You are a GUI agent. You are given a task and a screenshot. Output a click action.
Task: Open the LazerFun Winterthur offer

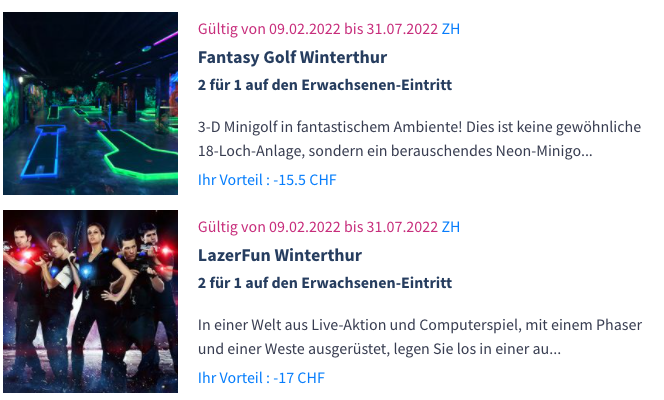[x=280, y=255]
